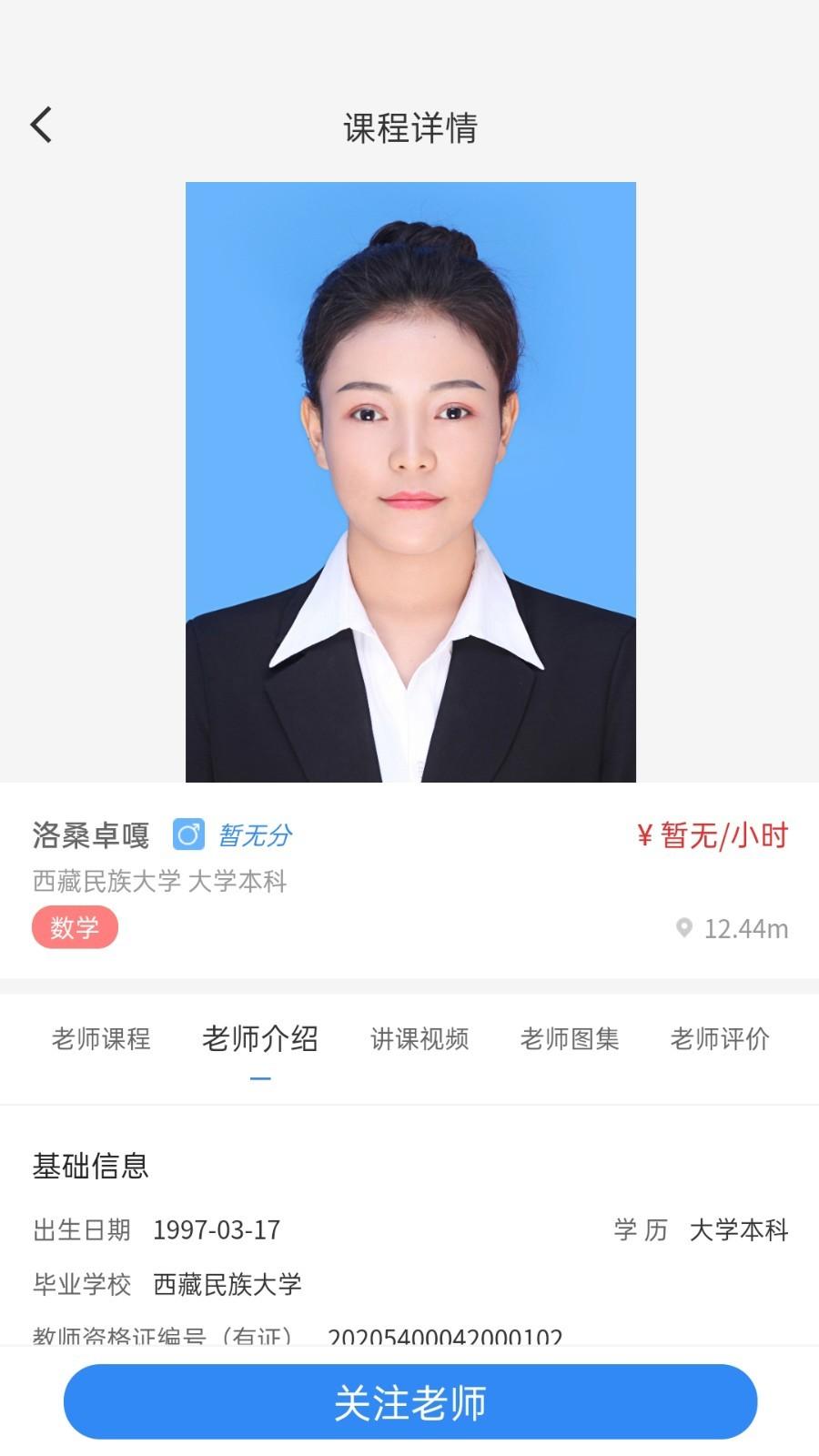Screen dimensions: 819x1456
Task: Click the blue gender icon beside the teacher name
Action: click(x=188, y=834)
